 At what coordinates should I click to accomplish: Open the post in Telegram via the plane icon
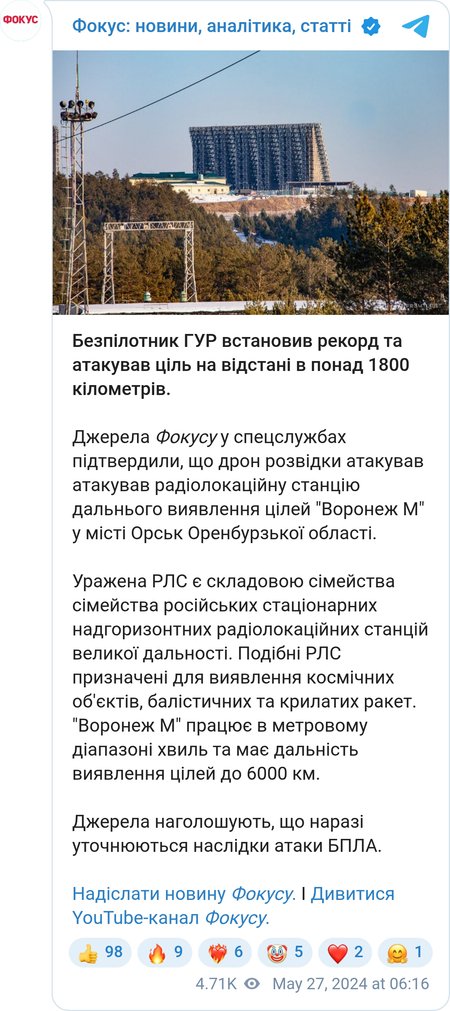click(416, 26)
